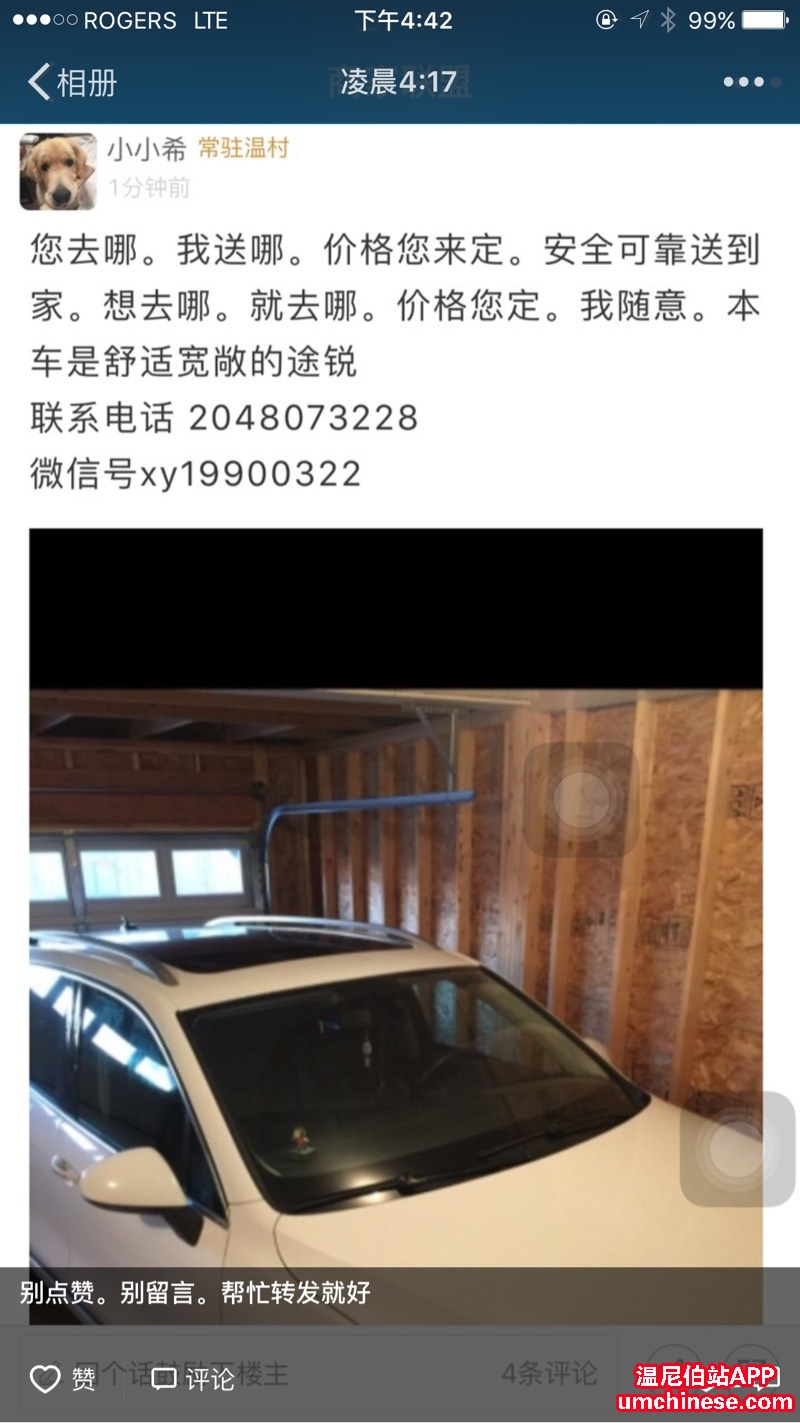The width and height of the screenshot is (800, 1423).
Task: Like this photo with the 赞 button
Action: tap(63, 1379)
